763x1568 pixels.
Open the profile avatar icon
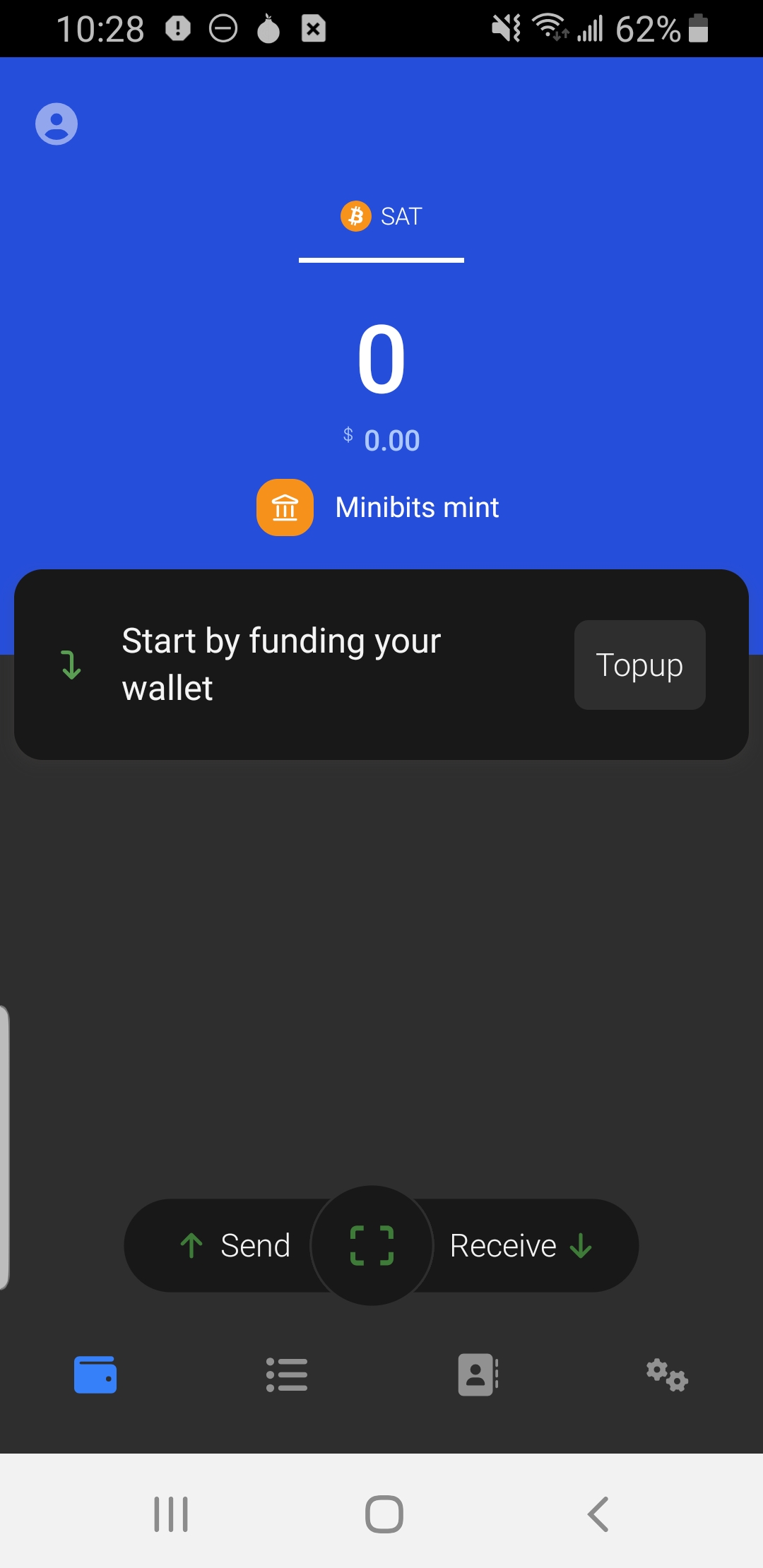click(x=57, y=124)
